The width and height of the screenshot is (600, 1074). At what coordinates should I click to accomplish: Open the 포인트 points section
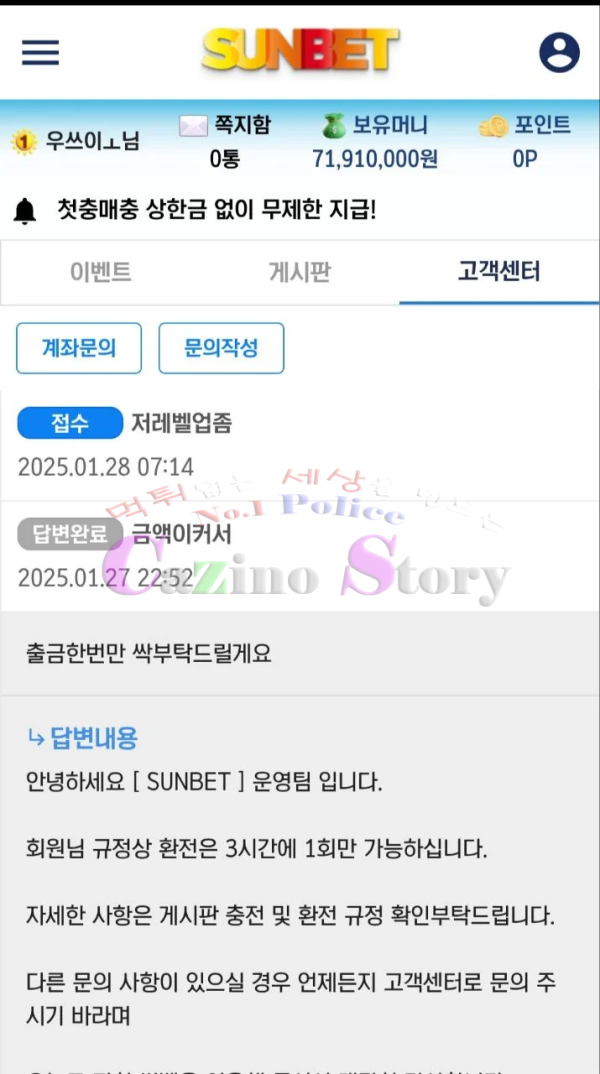525,140
